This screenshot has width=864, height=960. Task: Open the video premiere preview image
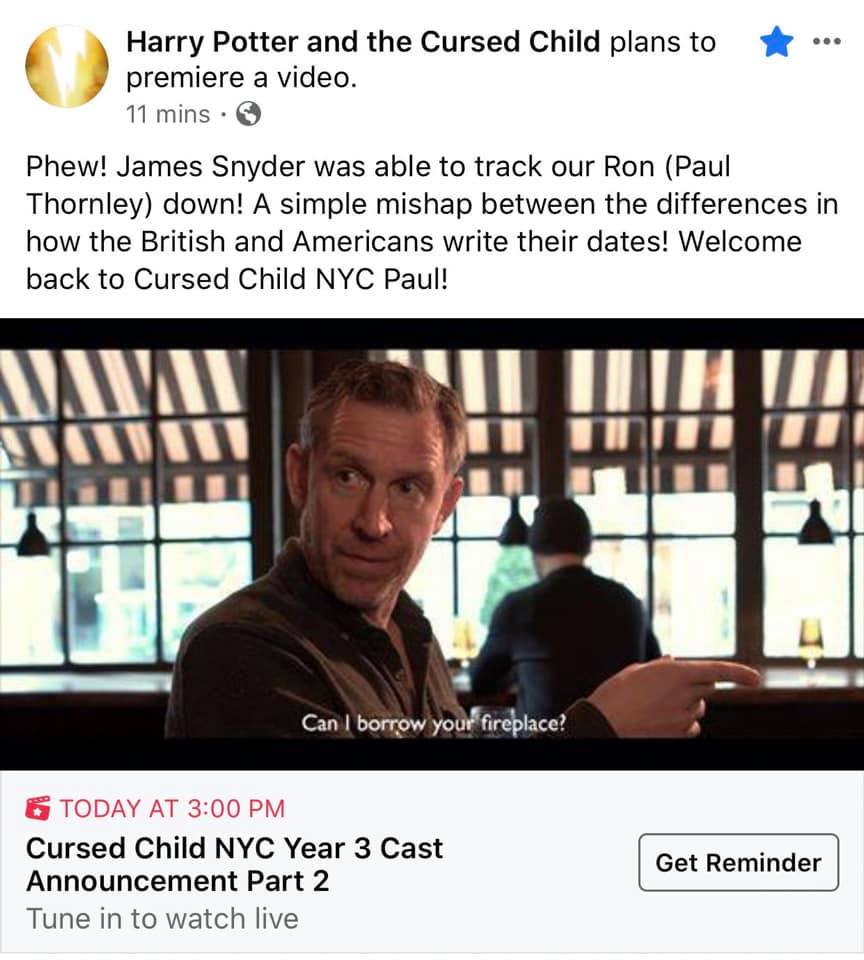(432, 543)
